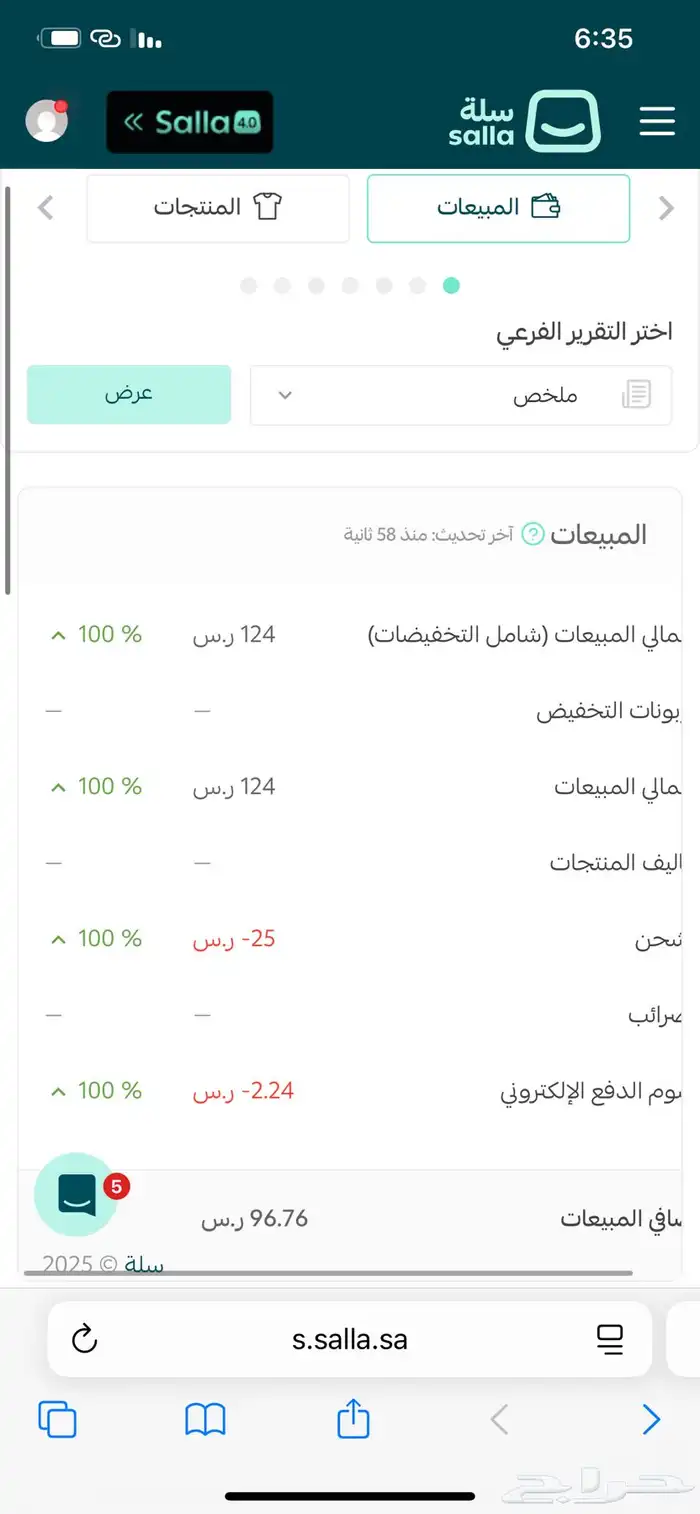Screen dimensions: 700x1514
Task: Go forward in browser history
Action: coord(650,1419)
